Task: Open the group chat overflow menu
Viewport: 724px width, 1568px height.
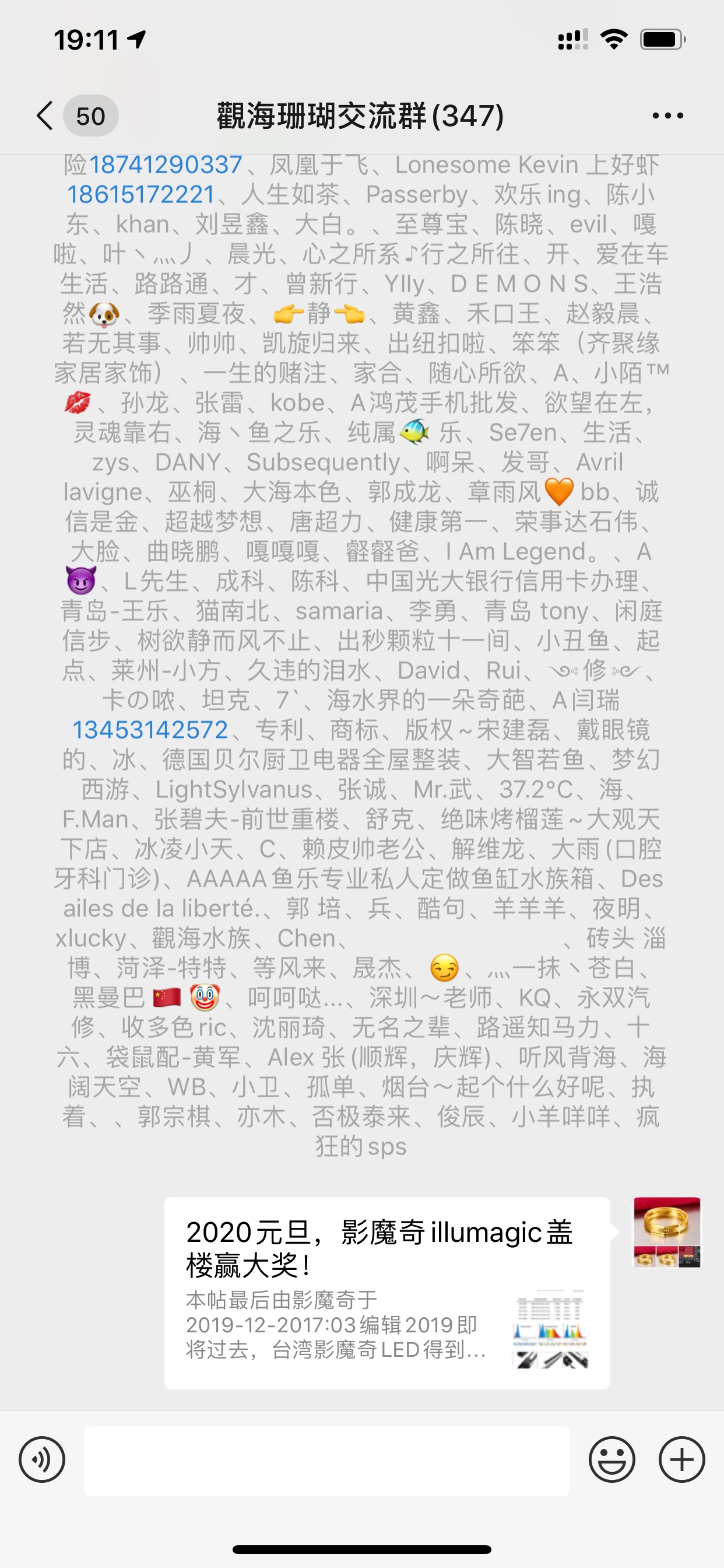Action: click(667, 116)
